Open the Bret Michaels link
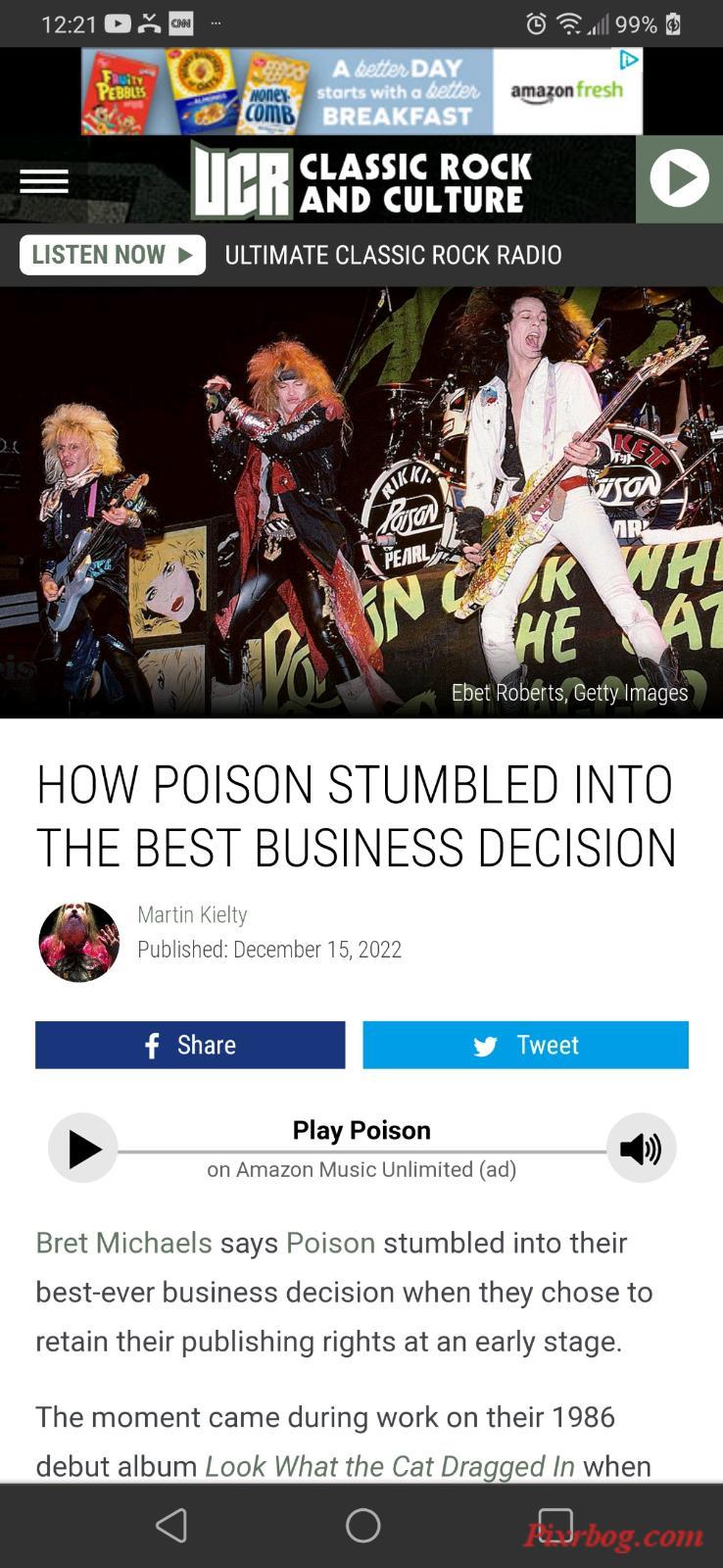Image resolution: width=723 pixels, height=1568 pixels. click(x=123, y=1243)
